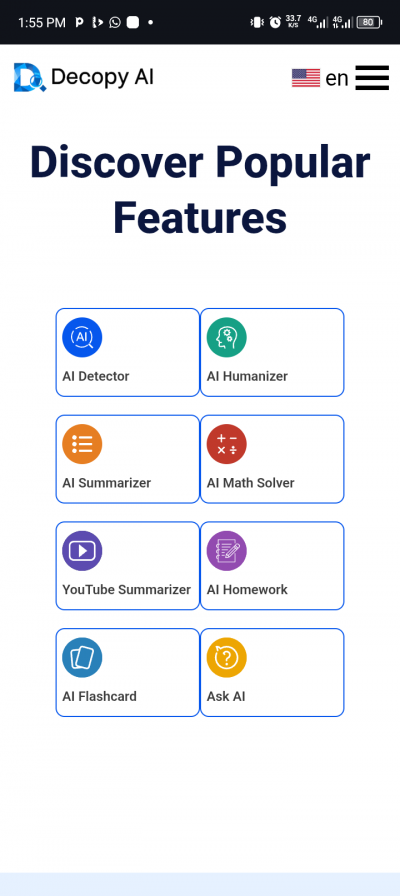The height and width of the screenshot is (896, 400).
Task: Tap the Ask AI card
Action: pyautogui.click(x=272, y=673)
